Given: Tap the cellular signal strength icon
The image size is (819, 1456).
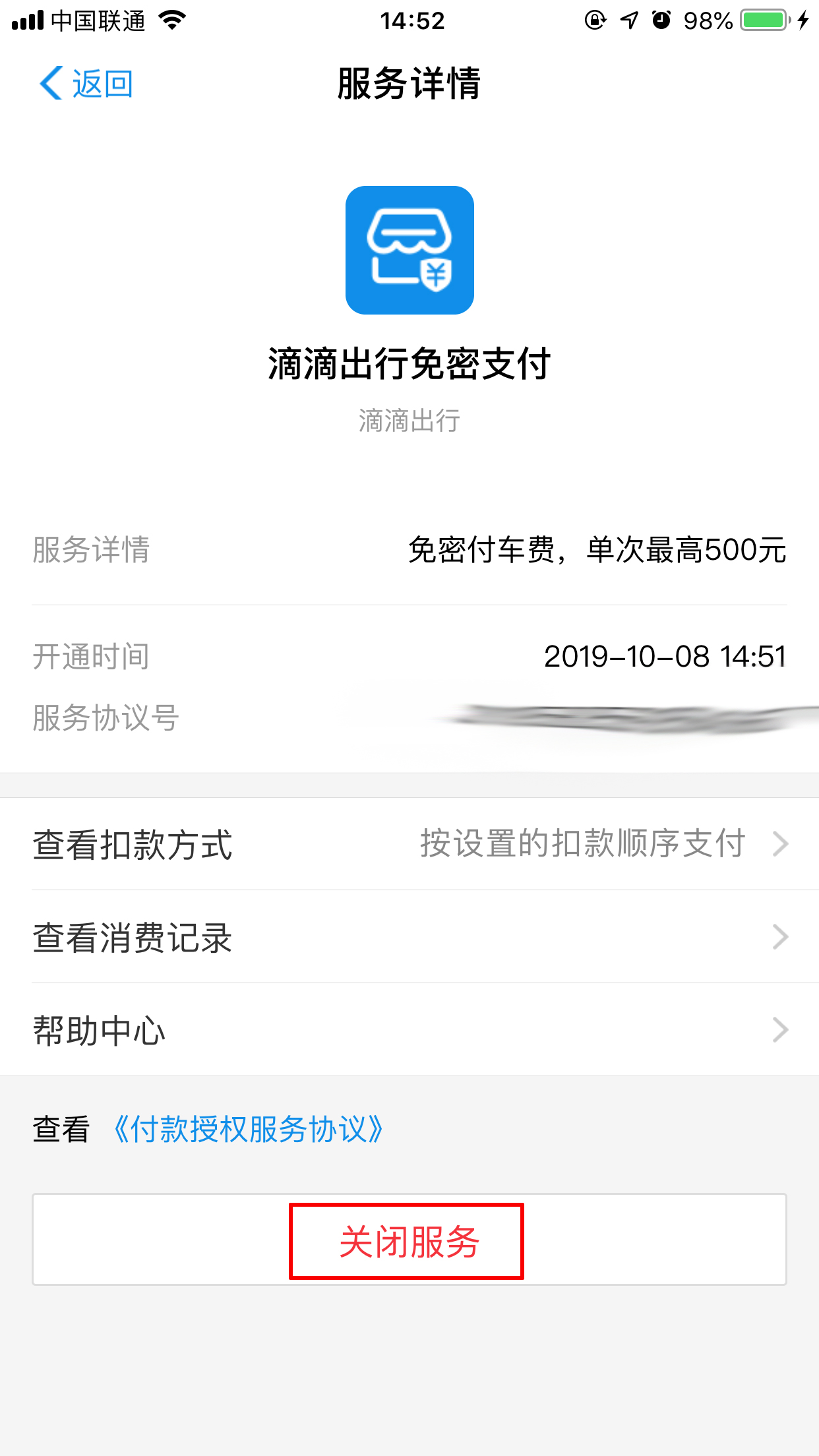Looking at the screenshot, I should click(x=28, y=20).
